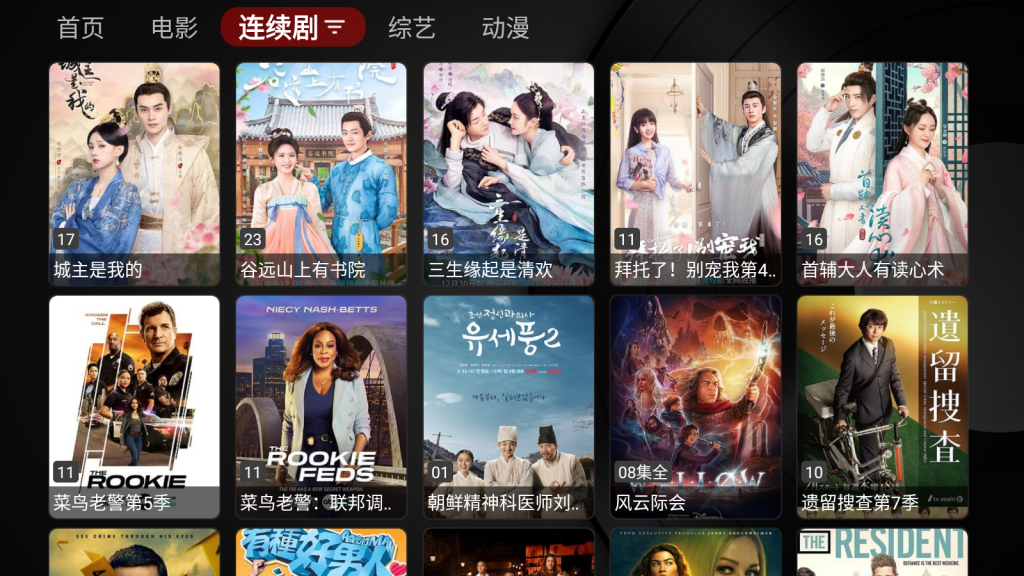The height and width of the screenshot is (576, 1024).
Task: Select 遗留搜查第7季
Action: point(882,406)
